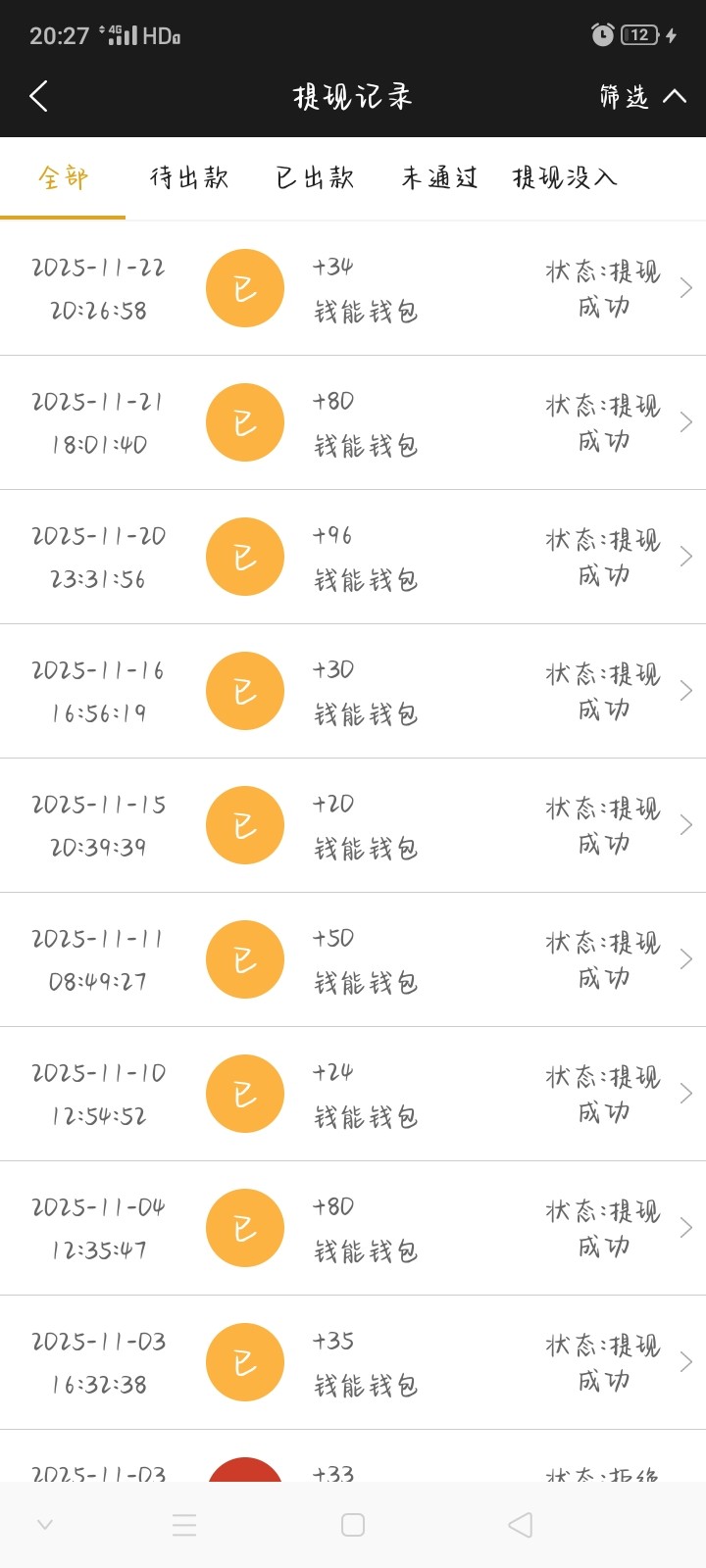Tap the system home button

coord(353,1525)
